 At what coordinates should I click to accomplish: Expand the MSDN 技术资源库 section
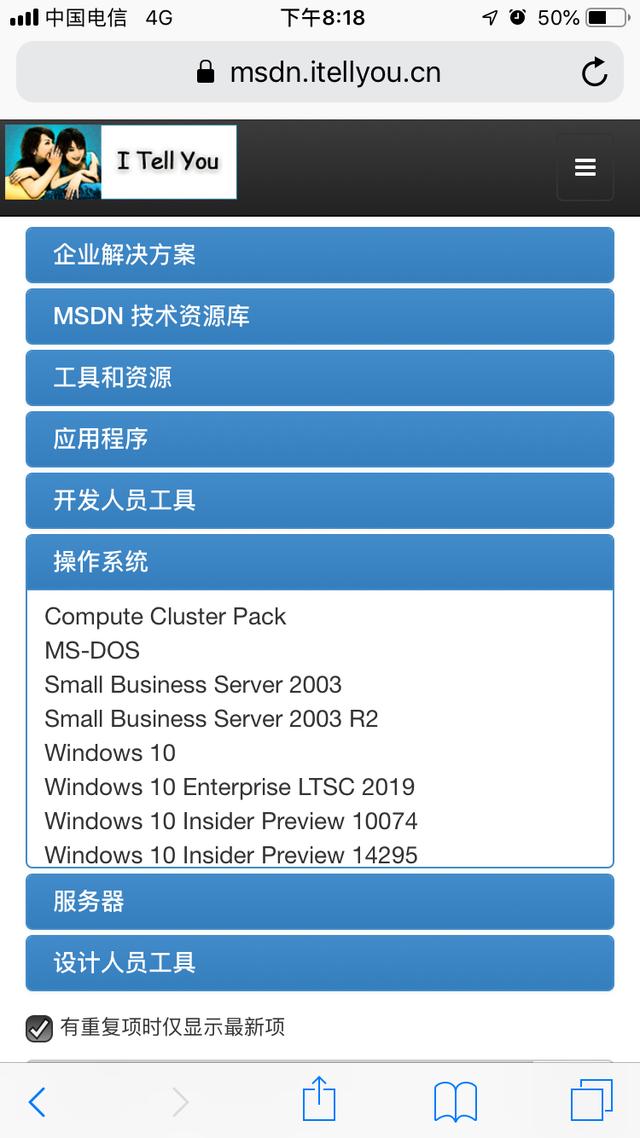pos(320,316)
